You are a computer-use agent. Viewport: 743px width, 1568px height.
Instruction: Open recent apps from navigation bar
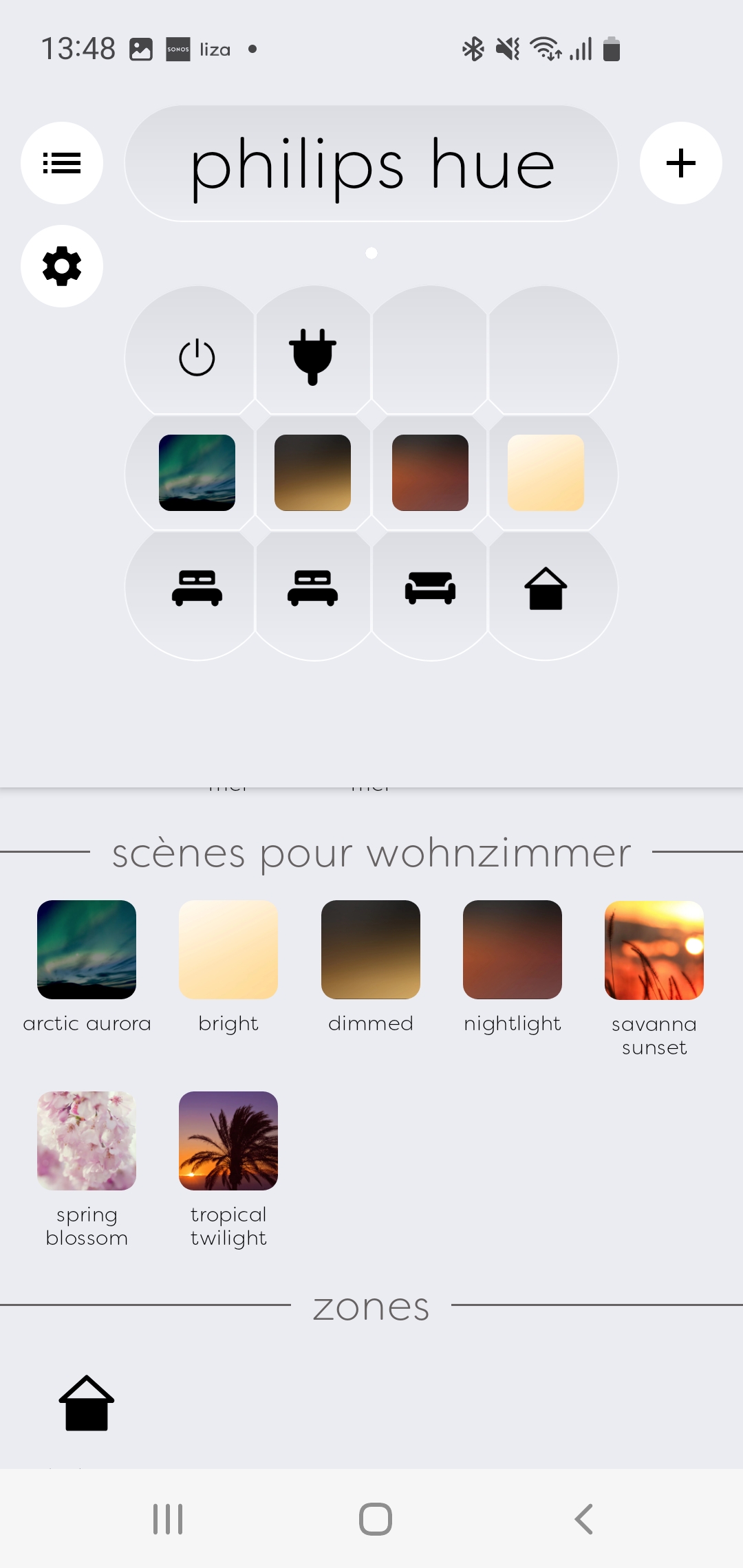[168, 1519]
